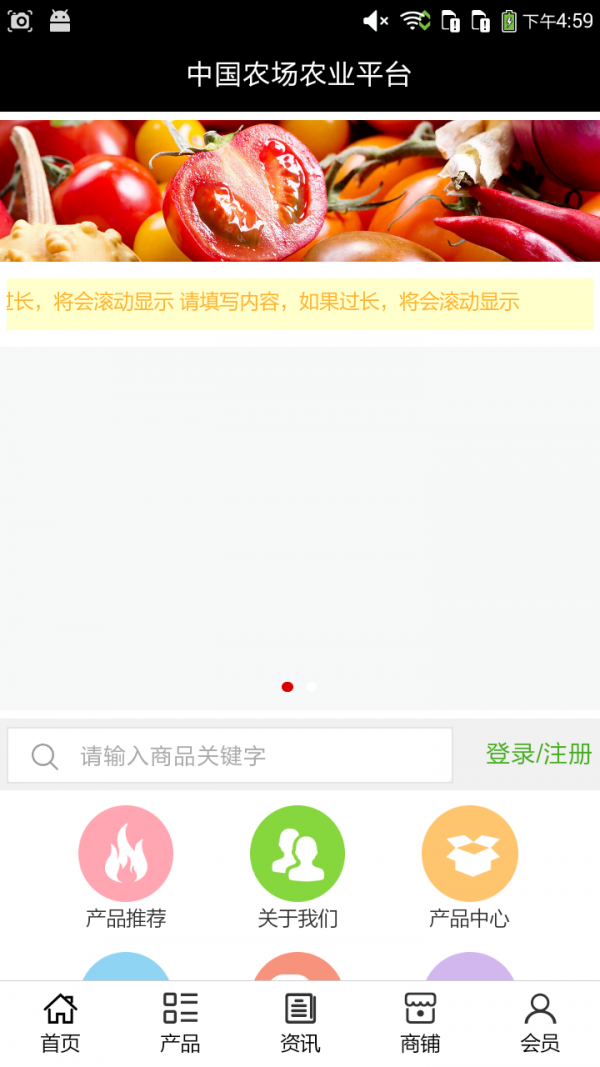Image resolution: width=600 pixels, height=1067 pixels.
Task: Switch to the 资讯 news tab
Action: tap(300, 1023)
